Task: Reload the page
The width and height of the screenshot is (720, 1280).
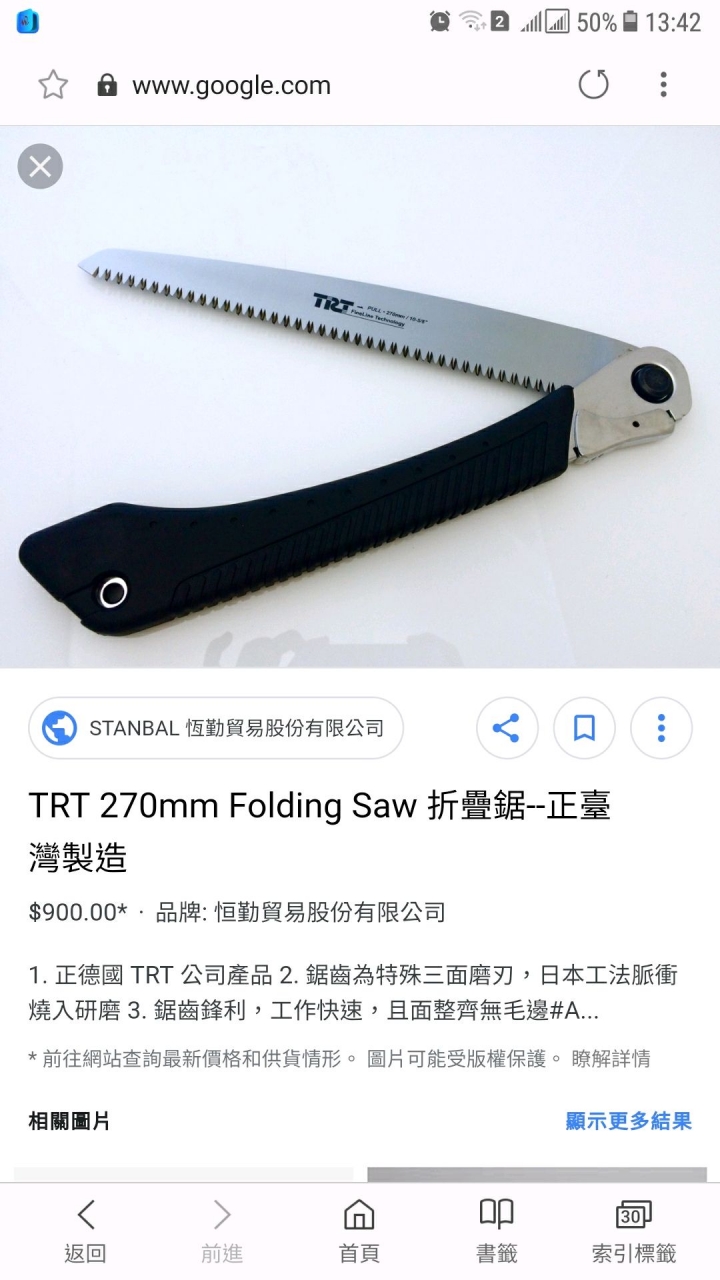Action: 594,85
